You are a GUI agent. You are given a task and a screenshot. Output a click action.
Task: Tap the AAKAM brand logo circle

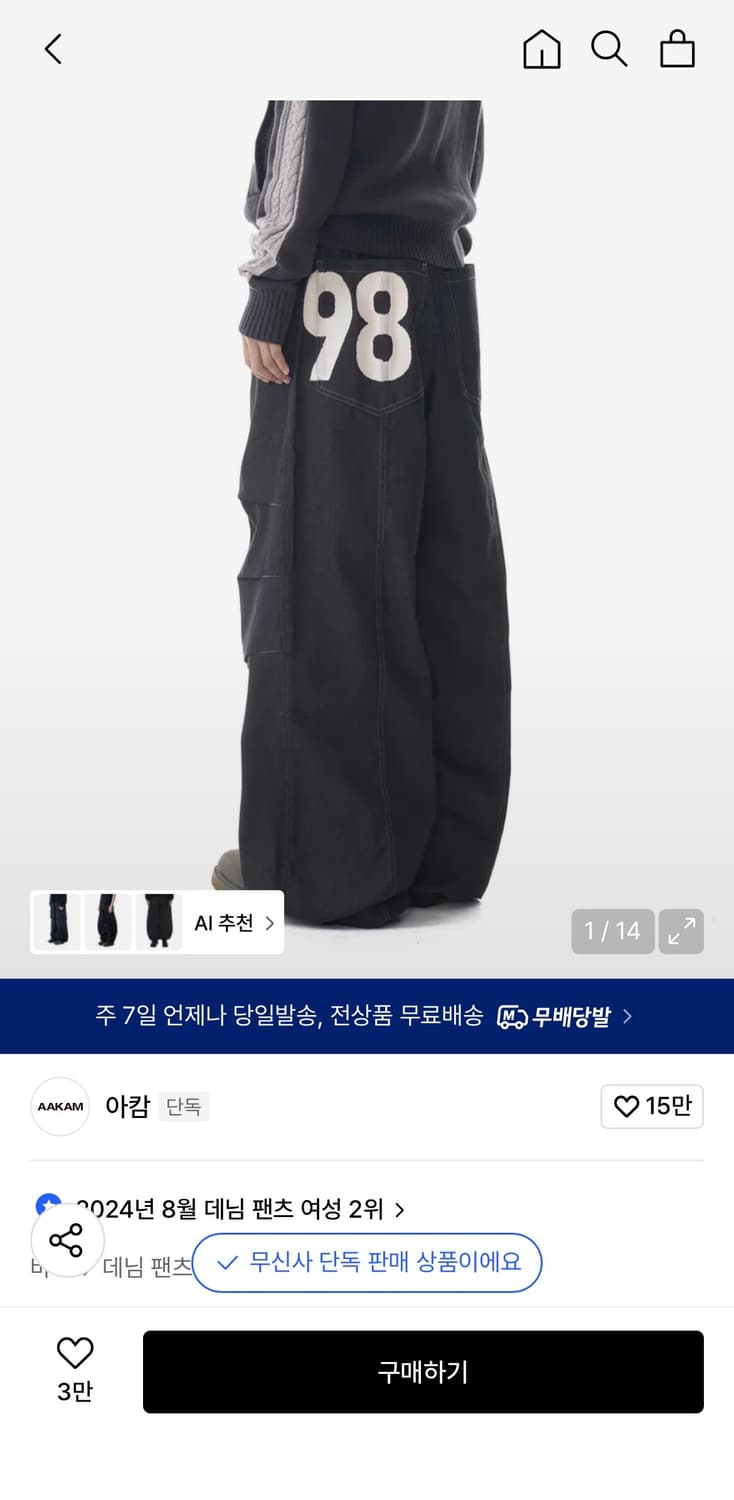tap(59, 1106)
